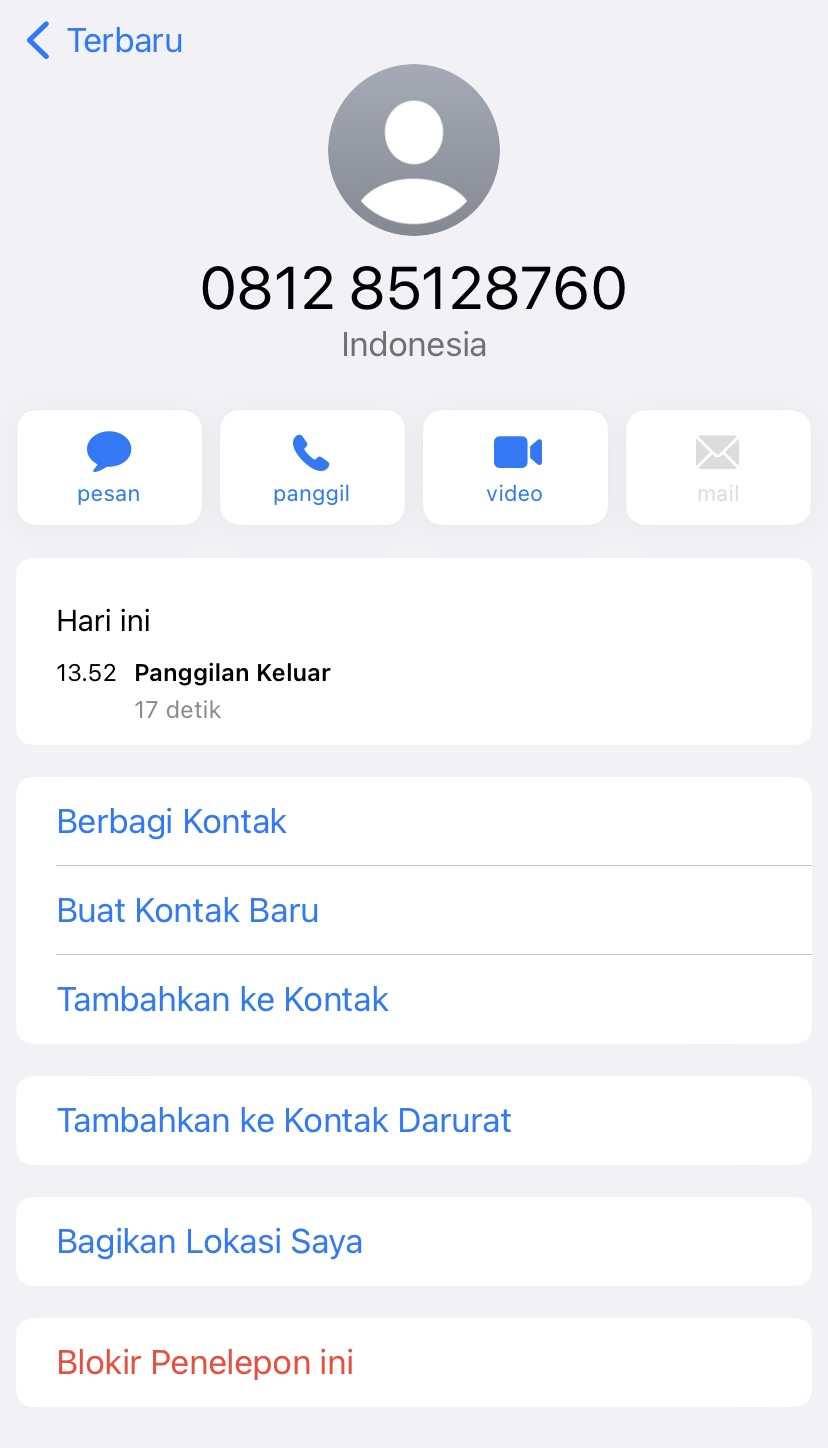Open Berbagi Kontak to share this contact

pyautogui.click(x=171, y=821)
